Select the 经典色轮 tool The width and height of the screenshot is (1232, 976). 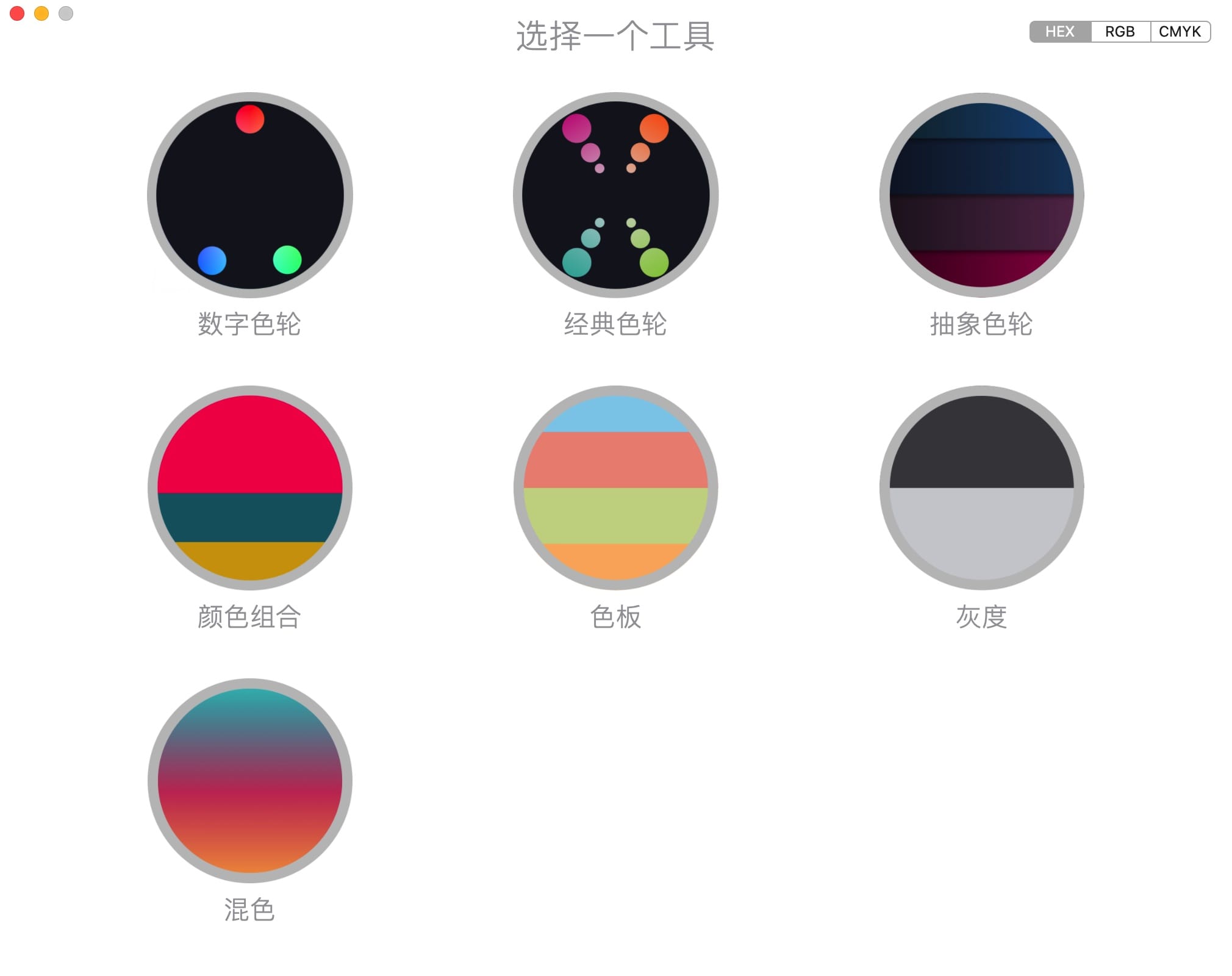[615, 195]
